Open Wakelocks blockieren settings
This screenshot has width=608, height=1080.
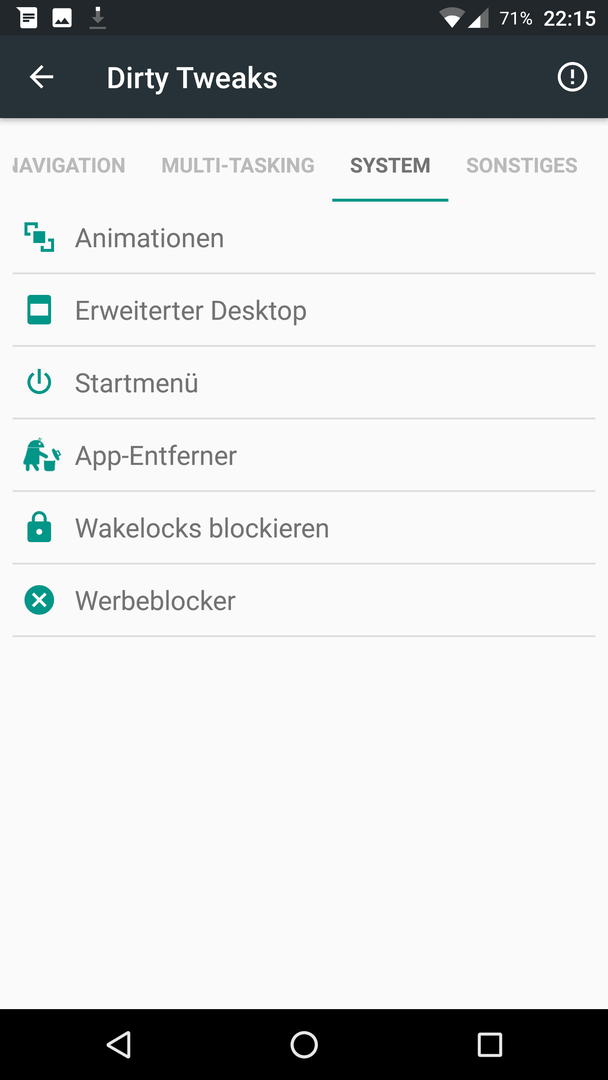304,528
